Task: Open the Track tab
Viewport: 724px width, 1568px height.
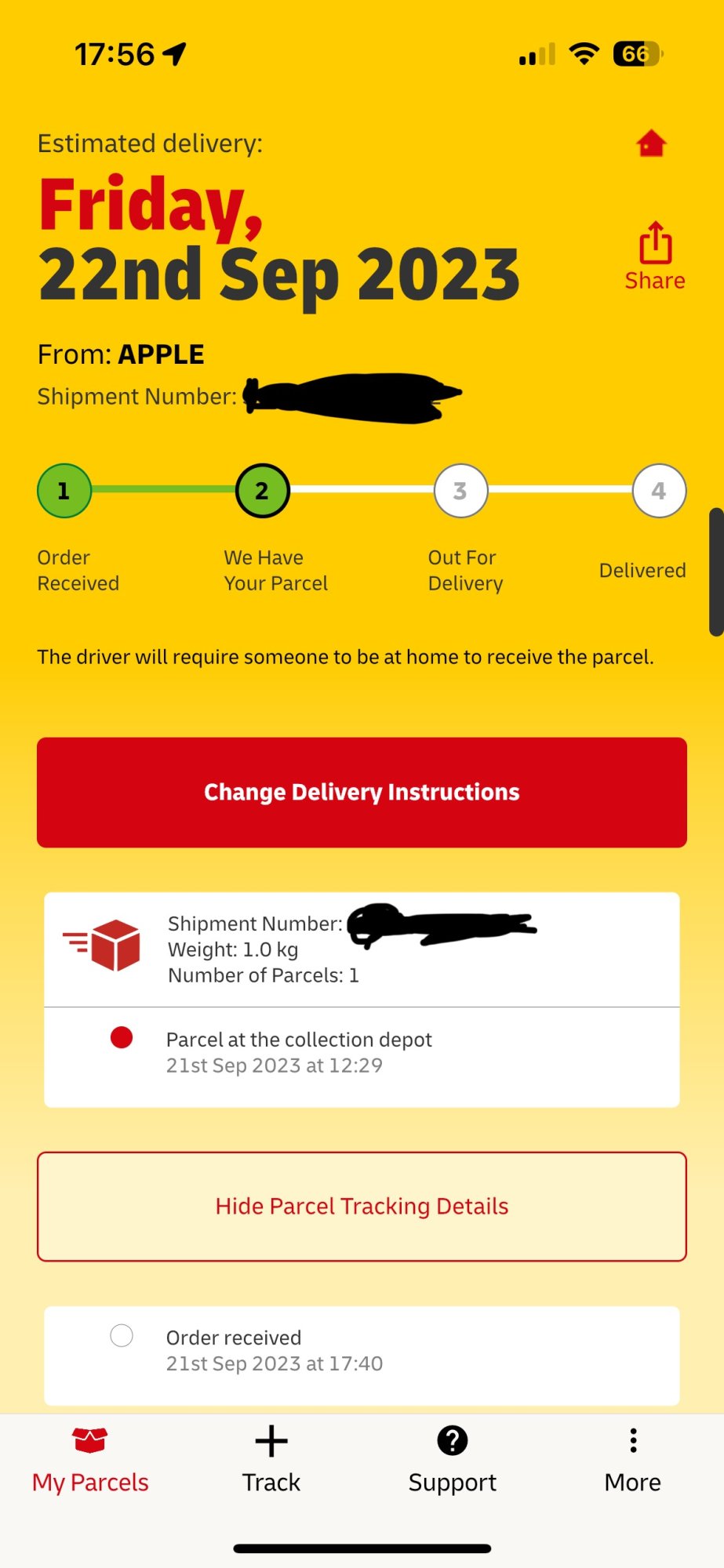Action: point(271,1461)
